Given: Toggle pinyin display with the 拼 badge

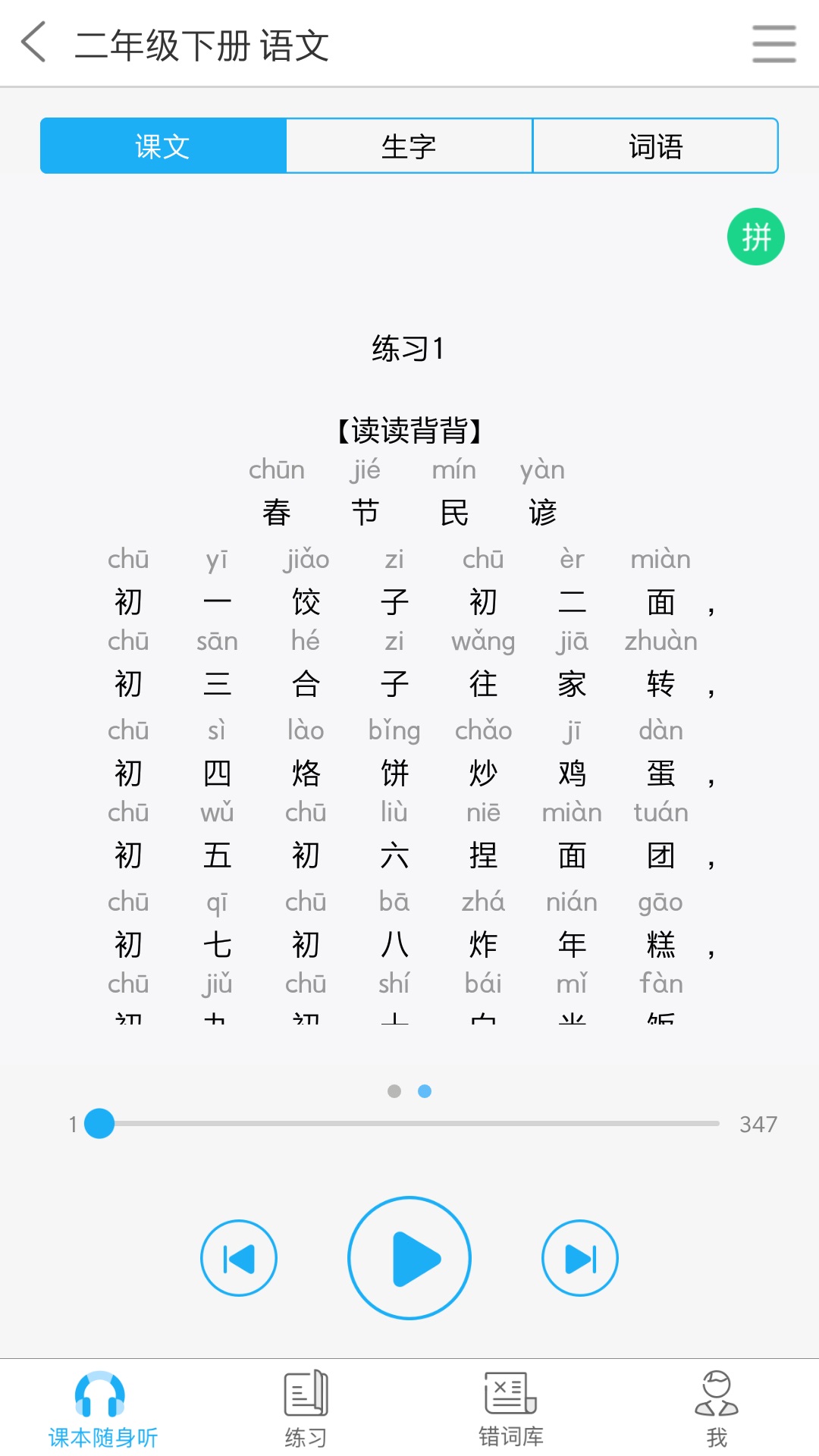Looking at the screenshot, I should [756, 236].
